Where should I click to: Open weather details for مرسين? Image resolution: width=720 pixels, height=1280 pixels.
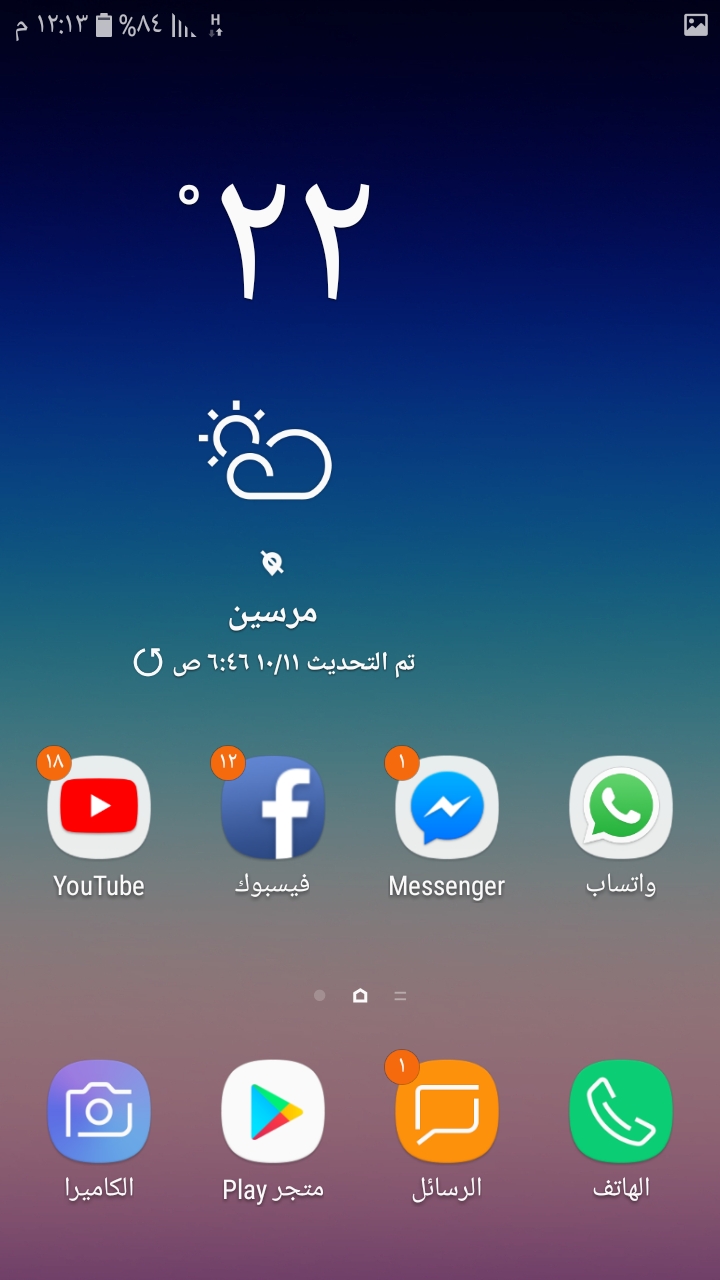(272, 612)
